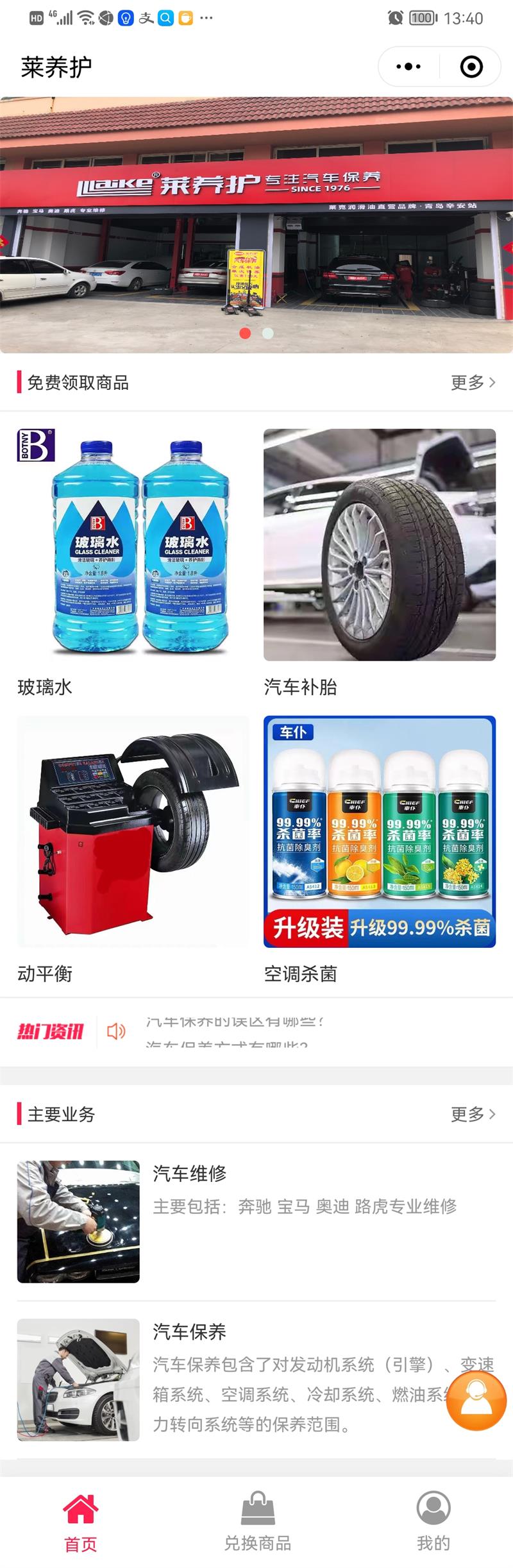513x1568 pixels.
Task: Contact customer service via the orange floating button
Action: click(476, 1400)
